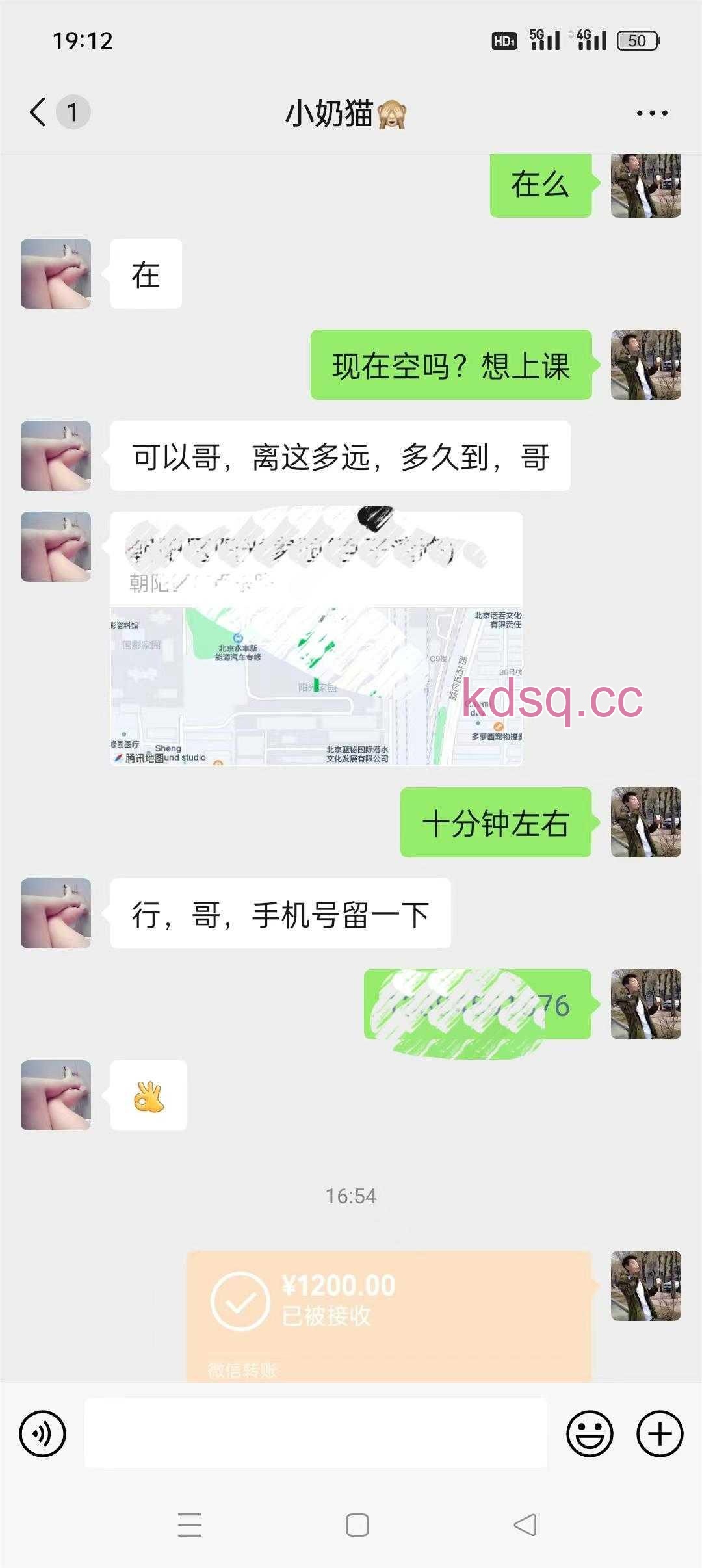Open the chat info overflow menu
The width and height of the screenshot is (702, 1568).
[651, 113]
